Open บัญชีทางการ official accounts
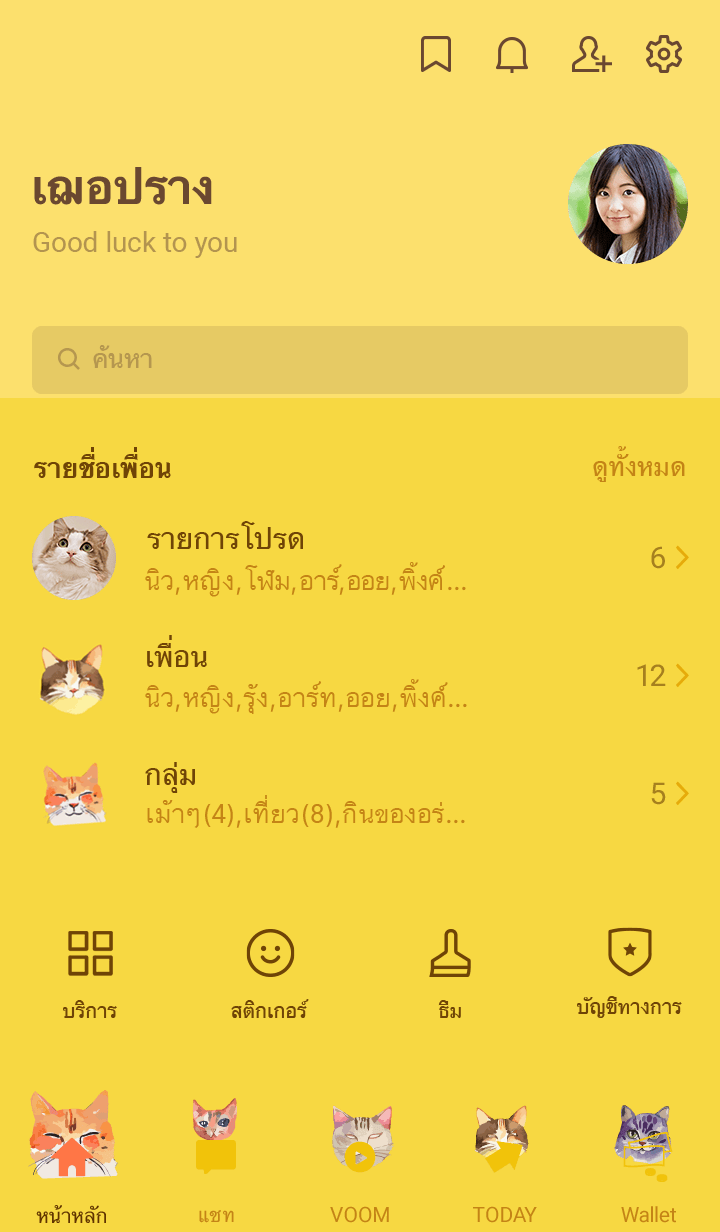 (630, 972)
